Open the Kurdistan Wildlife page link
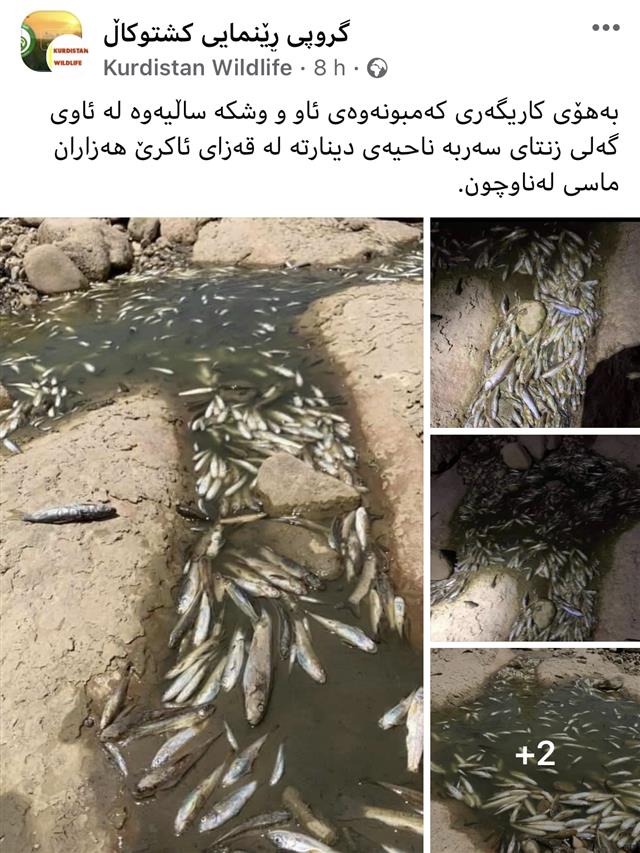This screenshot has width=640, height=853. coord(198,68)
